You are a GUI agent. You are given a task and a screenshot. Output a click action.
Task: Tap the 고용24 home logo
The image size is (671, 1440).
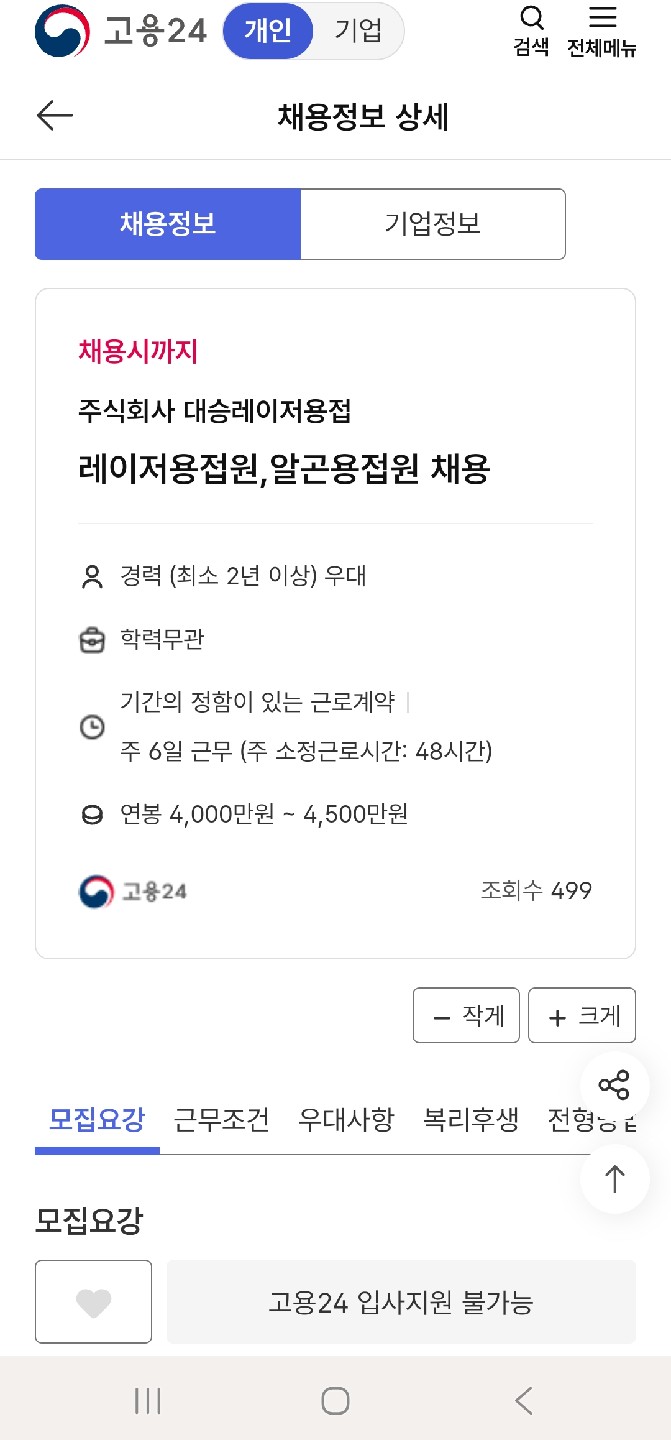(x=120, y=31)
